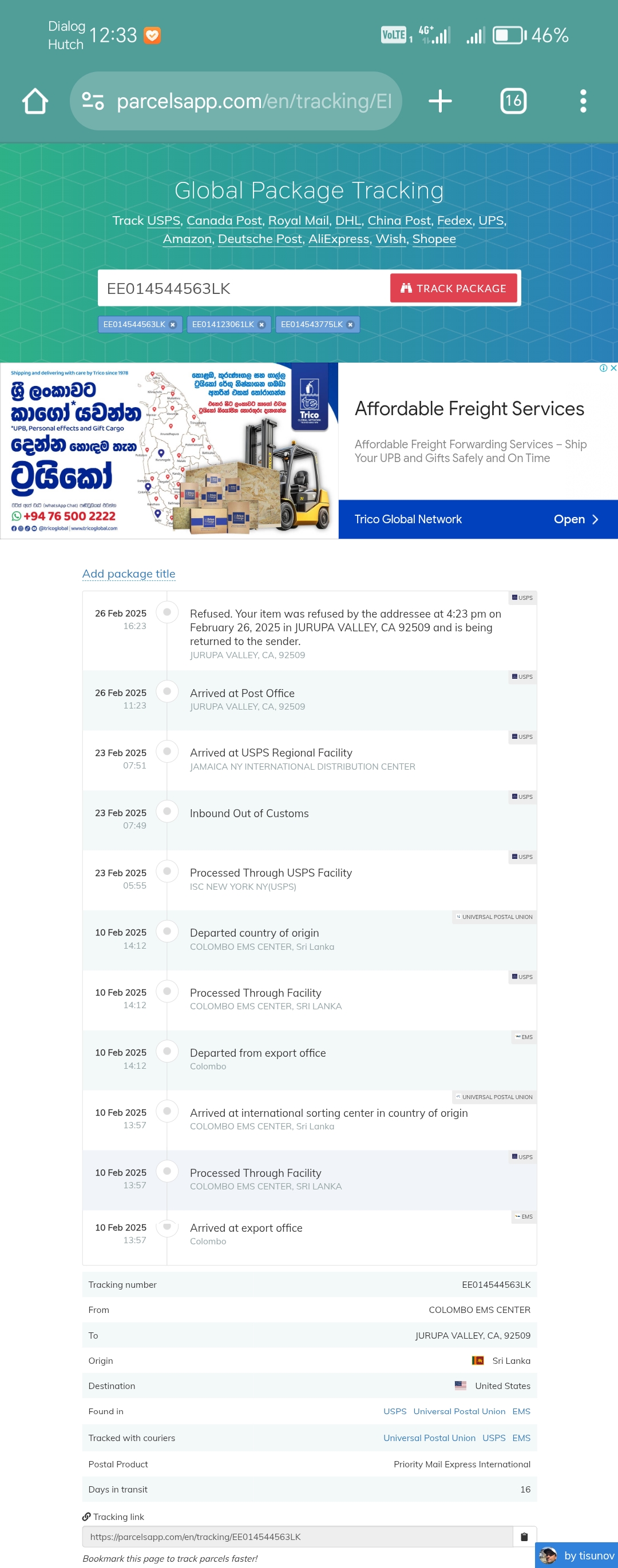Remove the EE014123061LK history chip

click(262, 325)
